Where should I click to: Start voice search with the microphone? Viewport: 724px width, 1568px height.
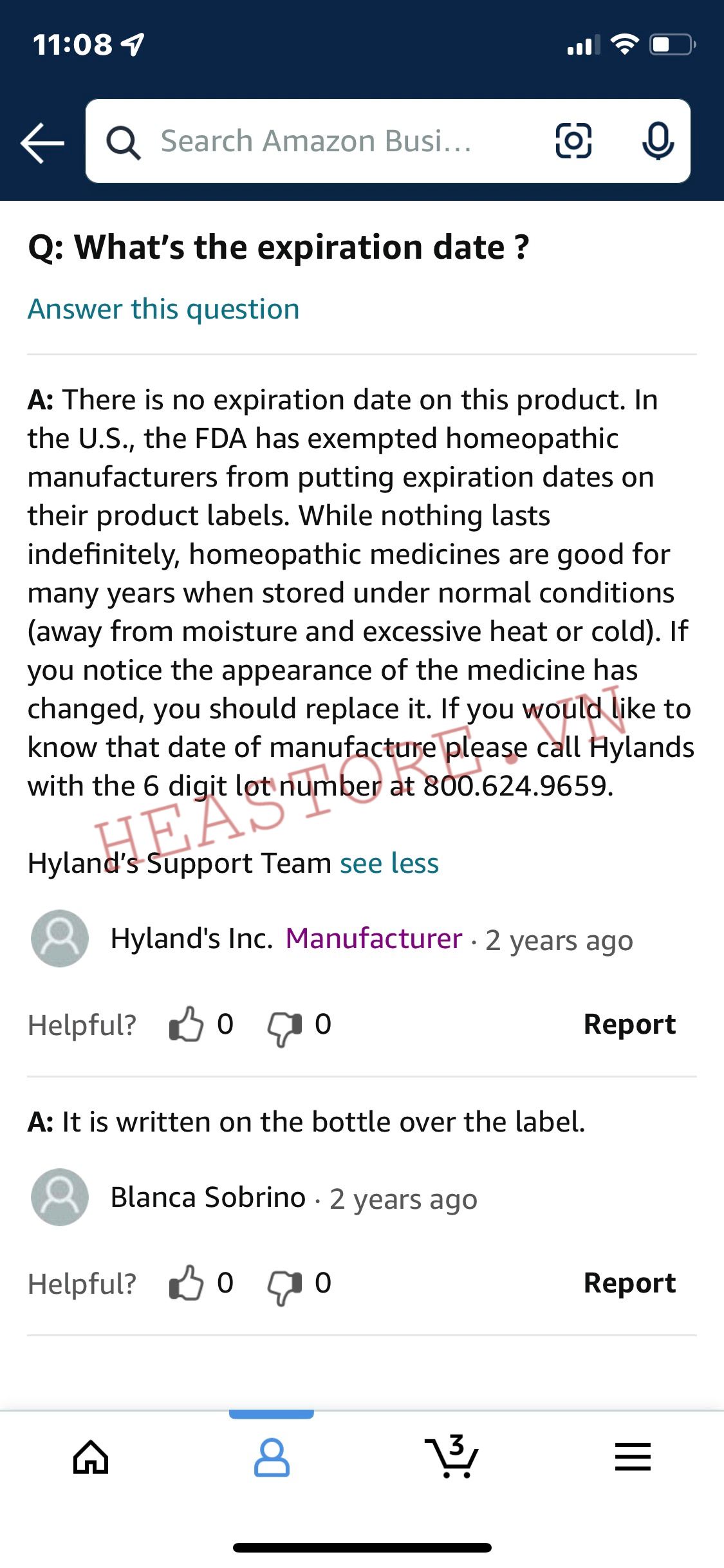coord(658,141)
